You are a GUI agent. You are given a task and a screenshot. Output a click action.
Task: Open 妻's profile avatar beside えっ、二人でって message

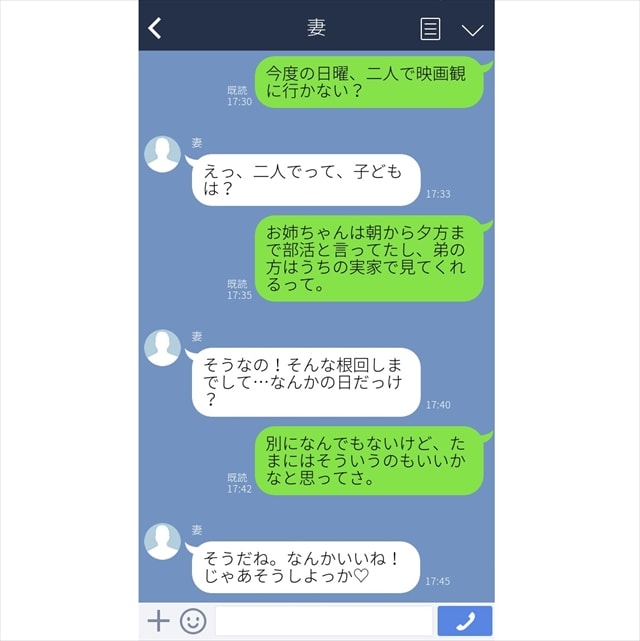tap(163, 154)
